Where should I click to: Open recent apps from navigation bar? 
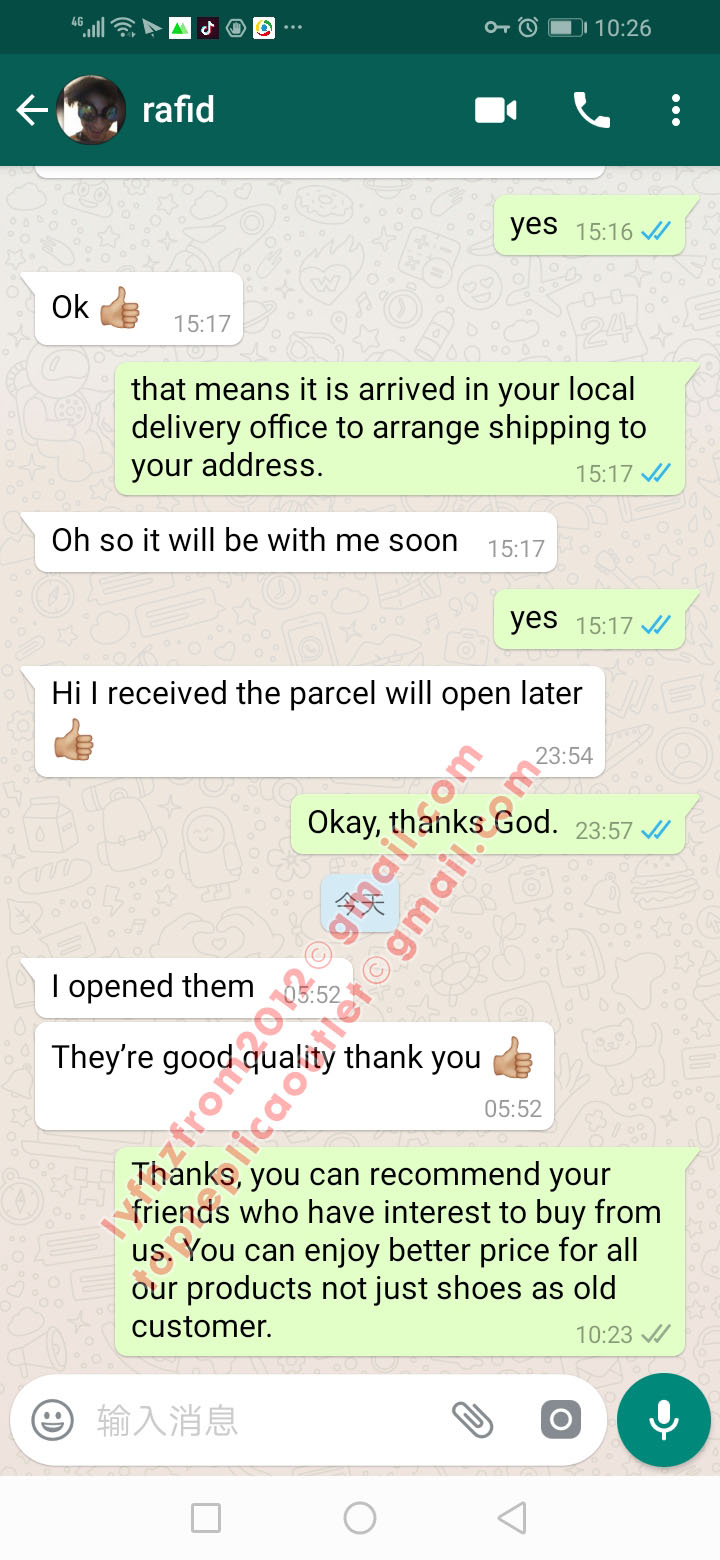pos(206,1518)
